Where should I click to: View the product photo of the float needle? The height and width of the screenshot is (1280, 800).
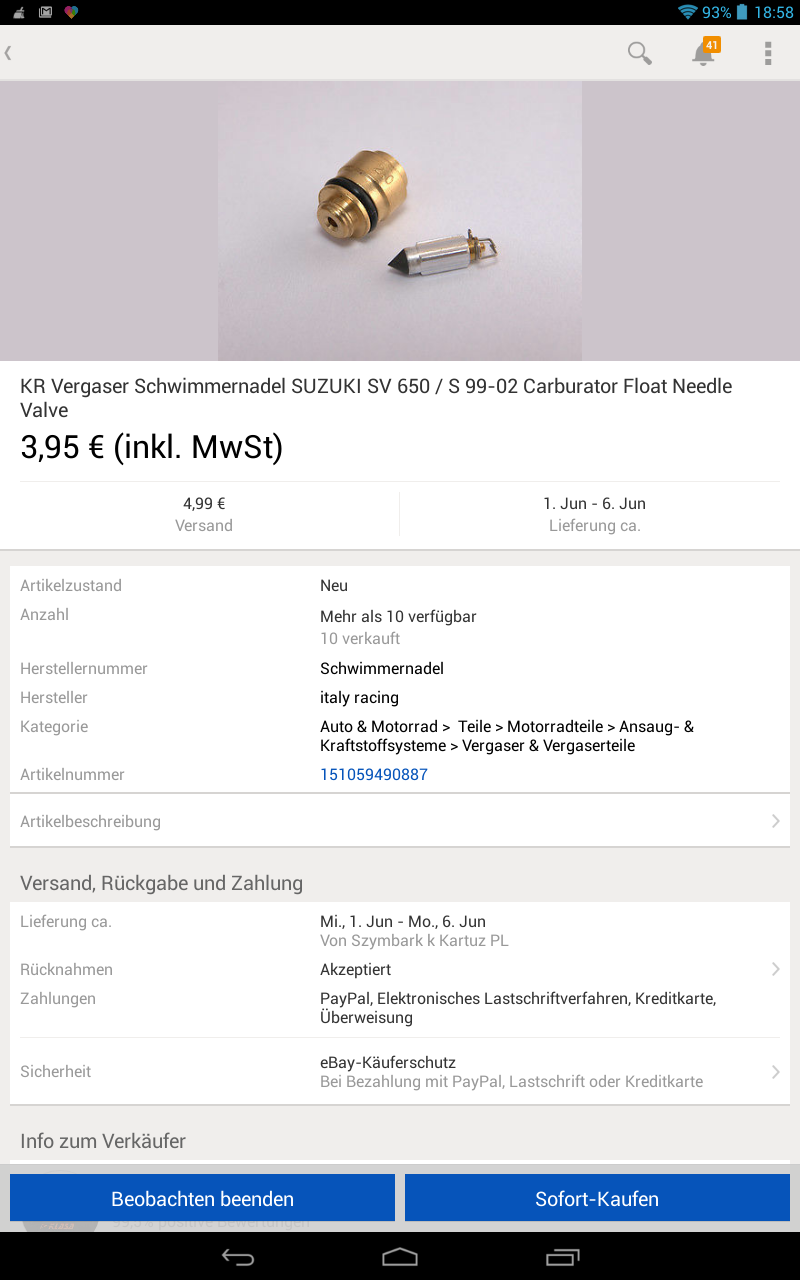tap(400, 221)
